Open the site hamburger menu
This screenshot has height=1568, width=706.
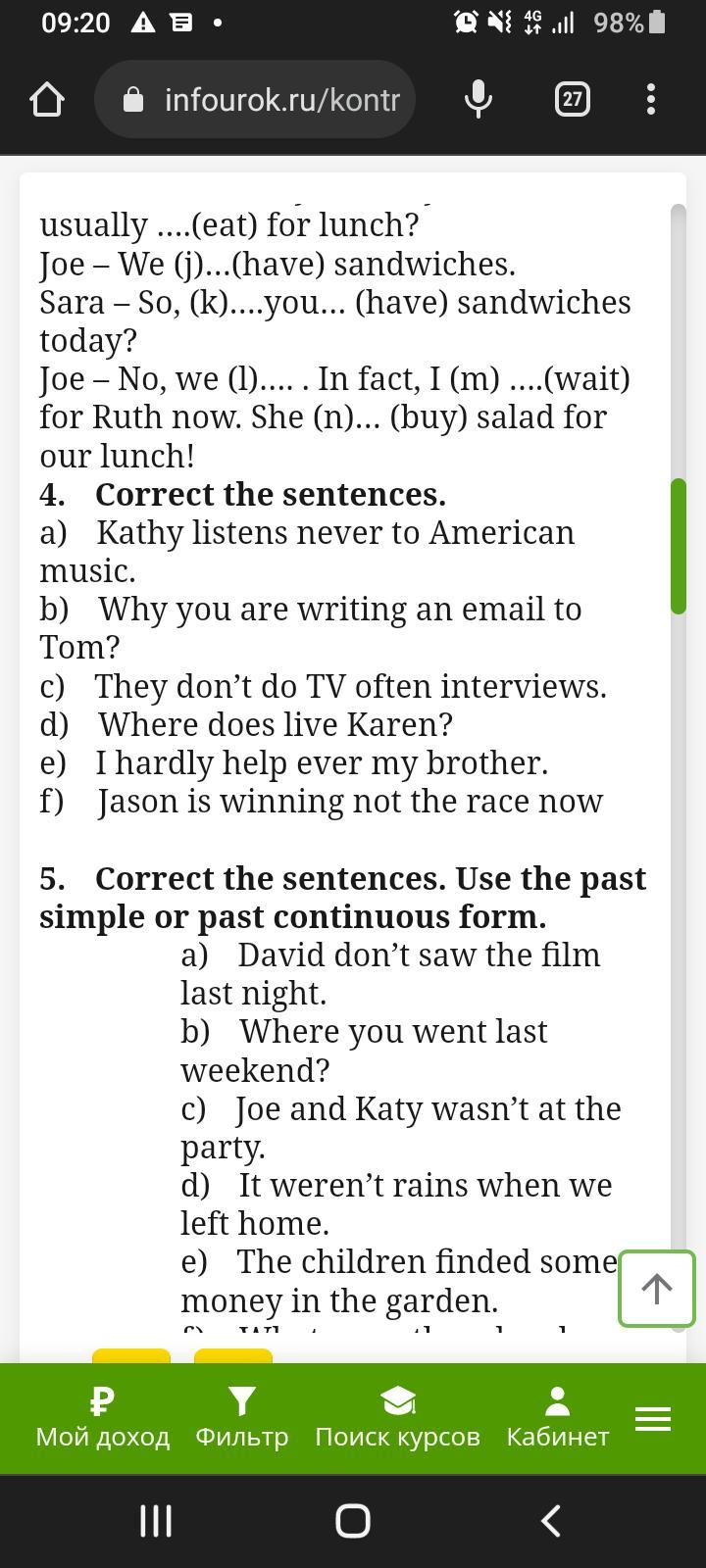point(653,1418)
